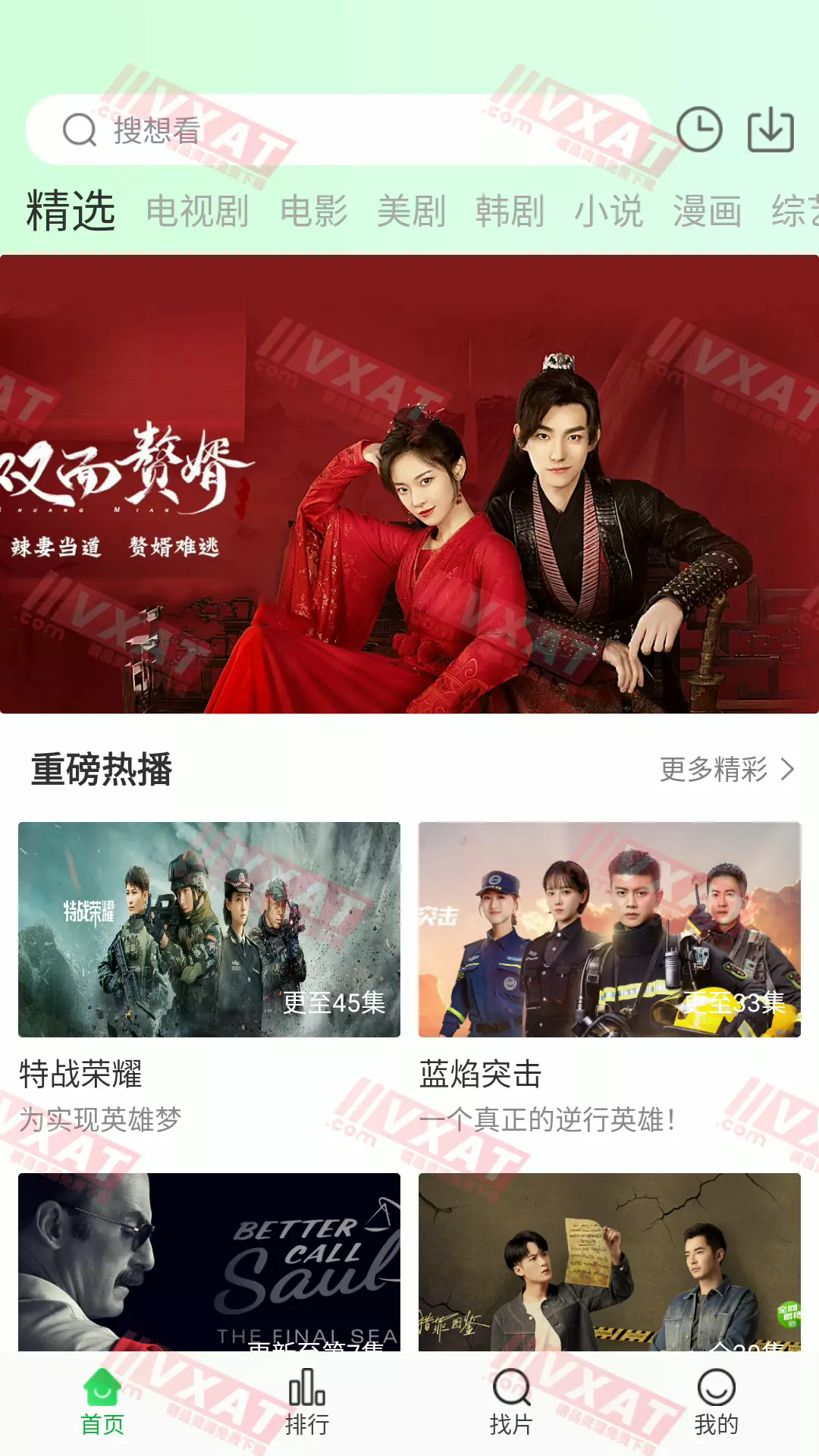819x1456 pixels.
Task: Tap the 首页 home tab
Action: pyautogui.click(x=102, y=1402)
